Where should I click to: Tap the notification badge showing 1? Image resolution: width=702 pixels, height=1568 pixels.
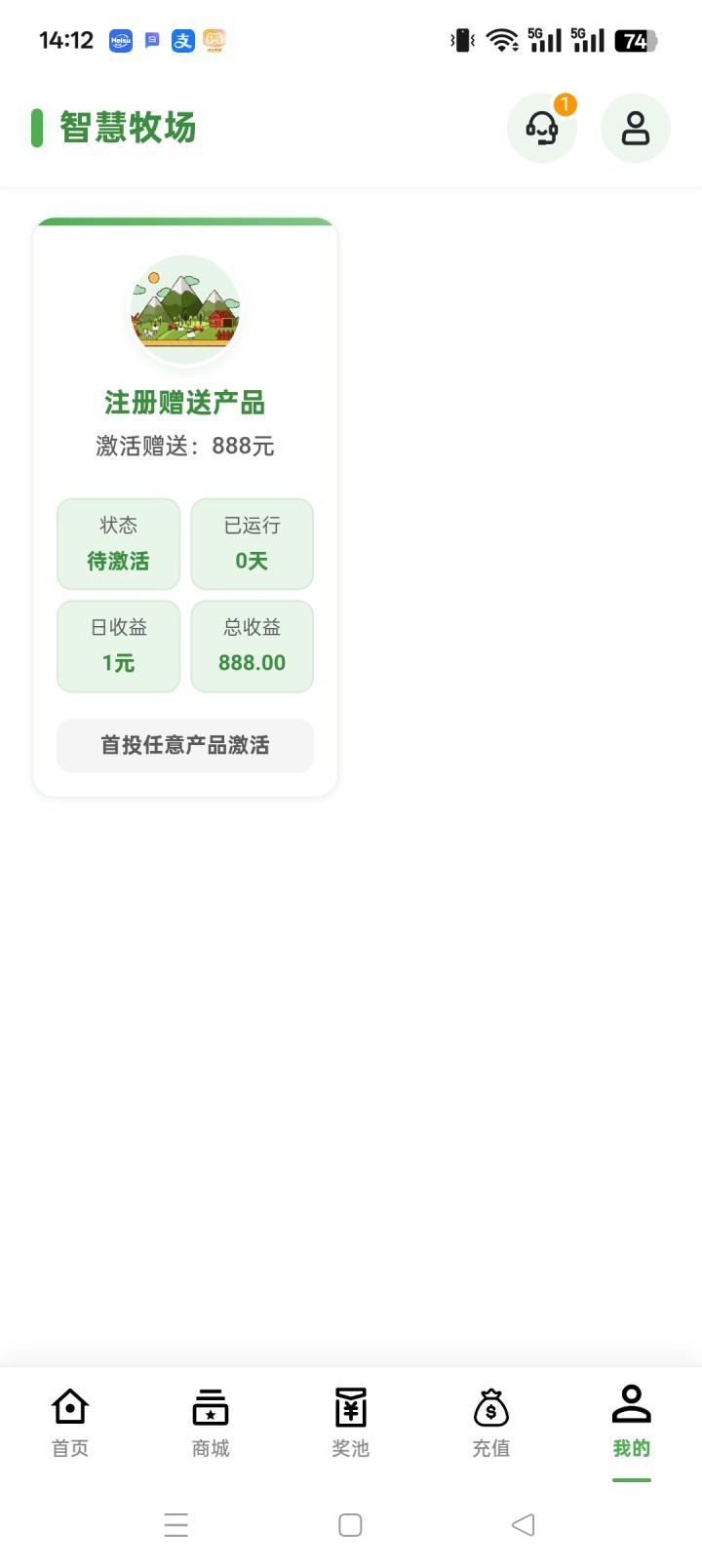click(566, 103)
